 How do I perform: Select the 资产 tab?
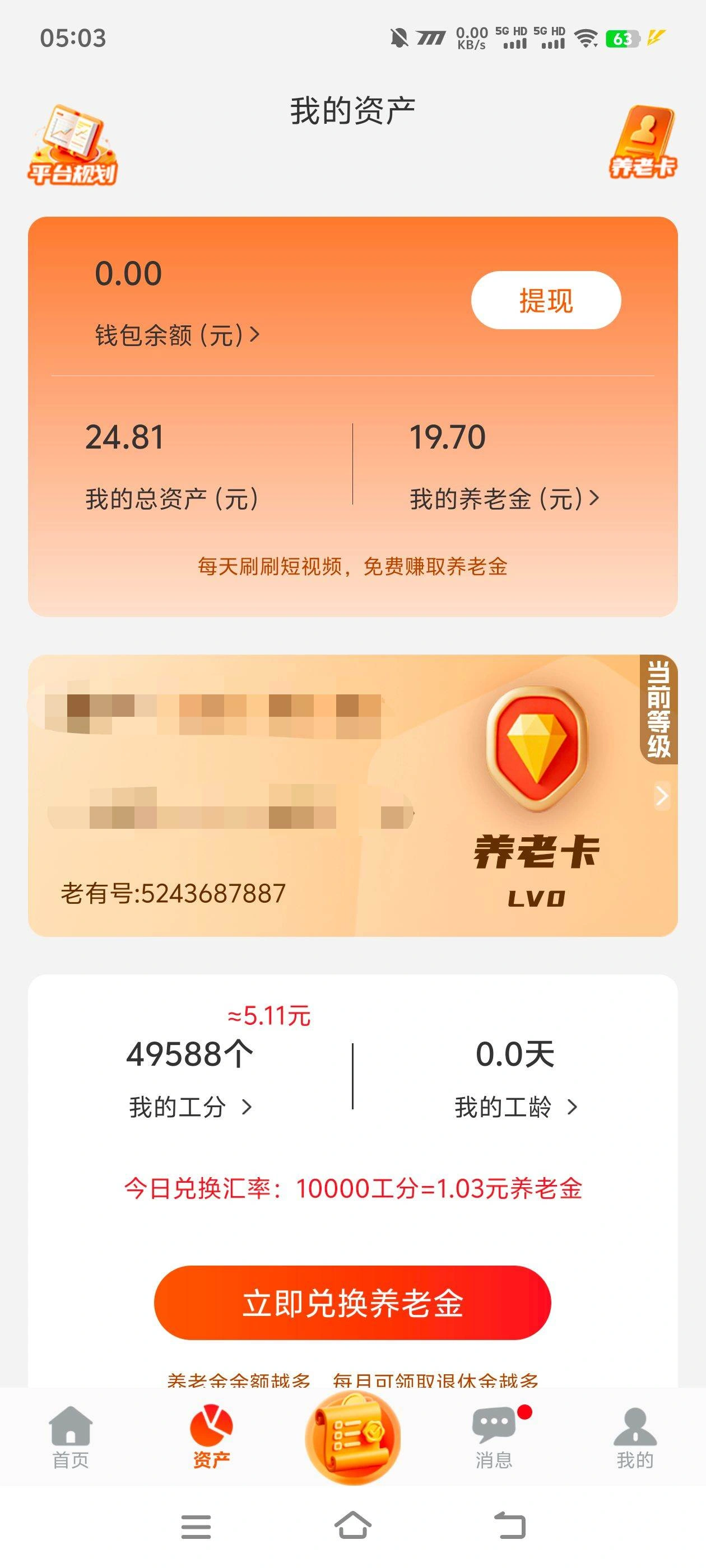211,1436
